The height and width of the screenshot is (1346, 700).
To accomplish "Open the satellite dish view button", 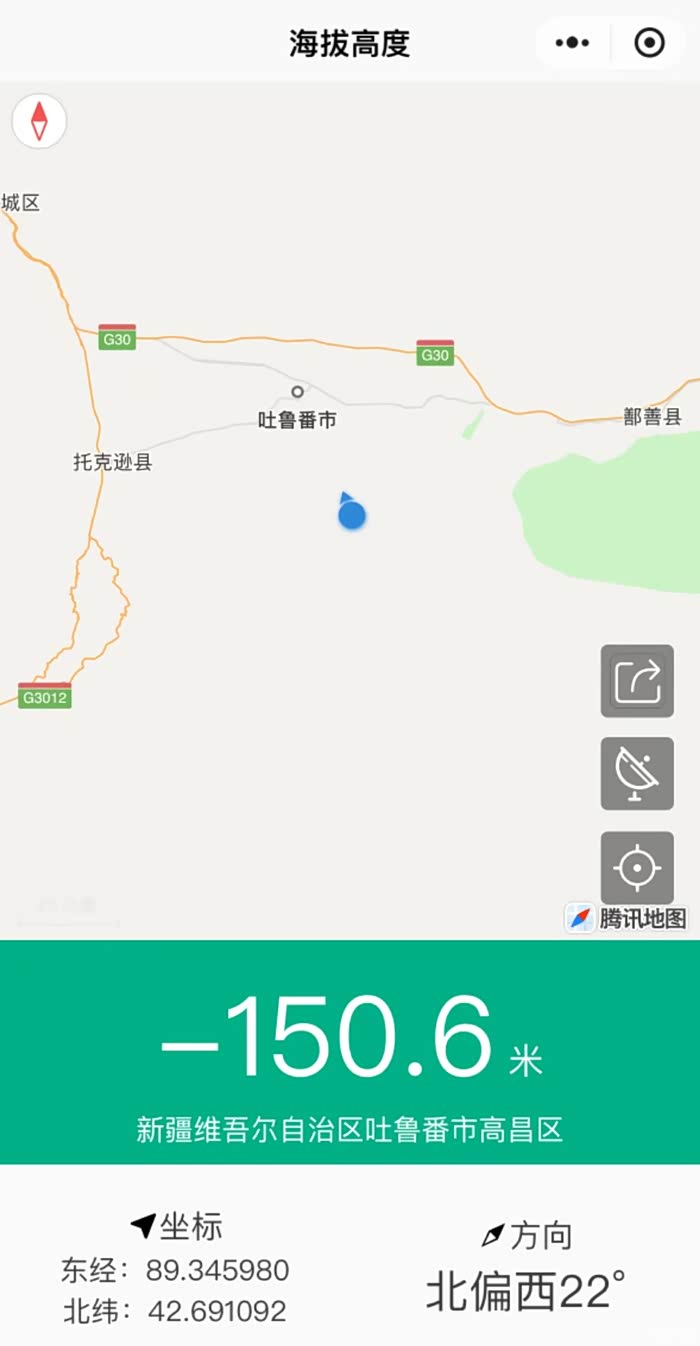I will (637, 774).
